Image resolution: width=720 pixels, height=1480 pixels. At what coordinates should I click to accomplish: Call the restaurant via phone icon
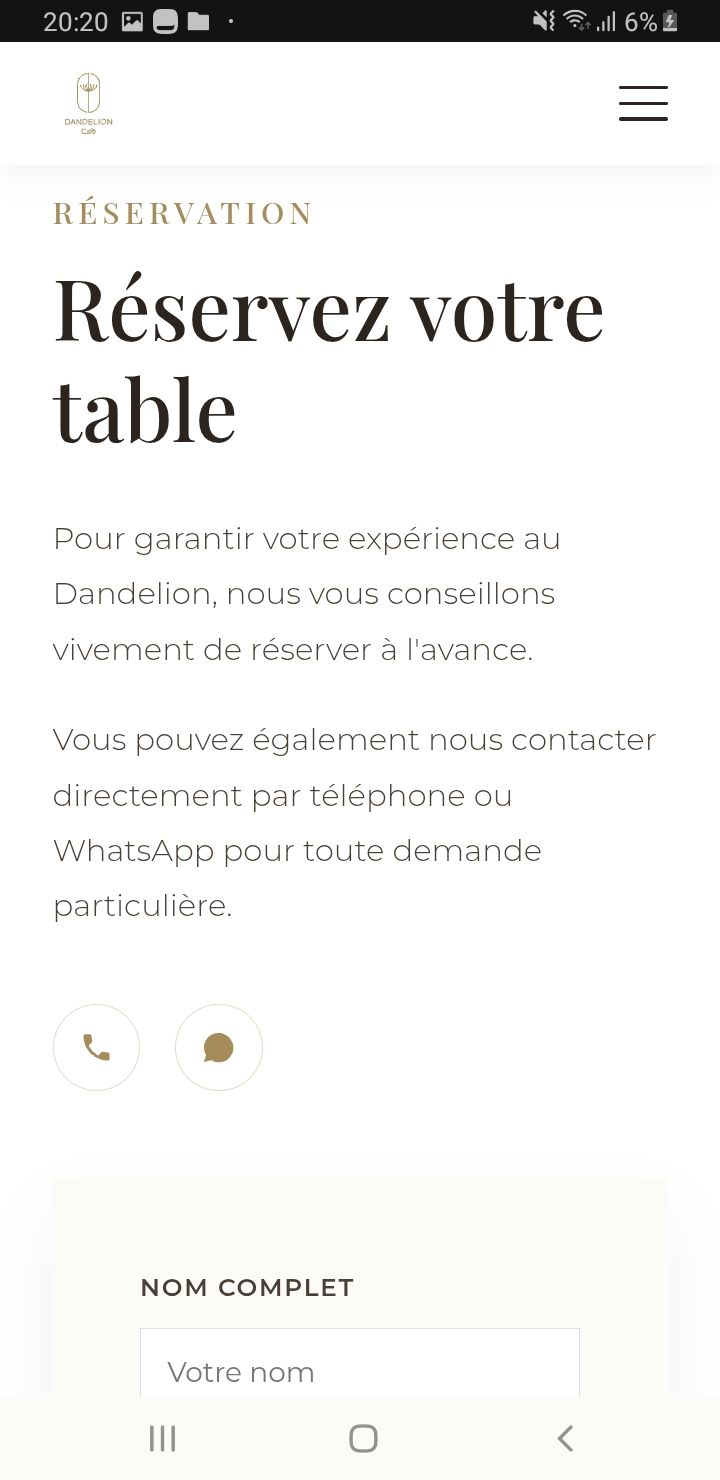[96, 1047]
